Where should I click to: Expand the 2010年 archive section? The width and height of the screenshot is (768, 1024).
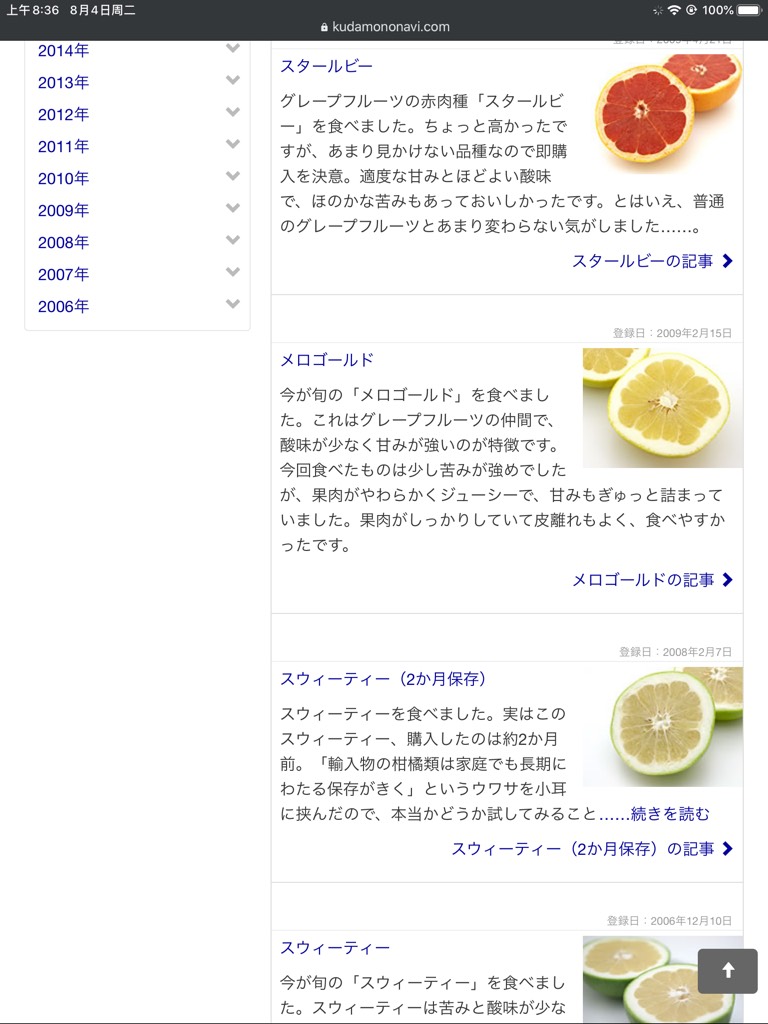click(233, 178)
